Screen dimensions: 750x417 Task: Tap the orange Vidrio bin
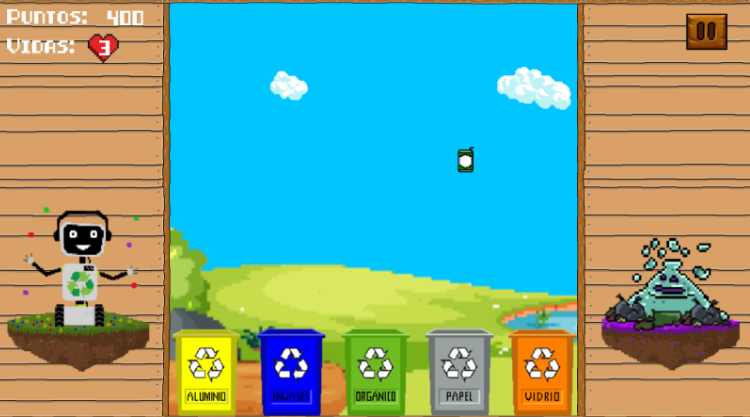542,370
